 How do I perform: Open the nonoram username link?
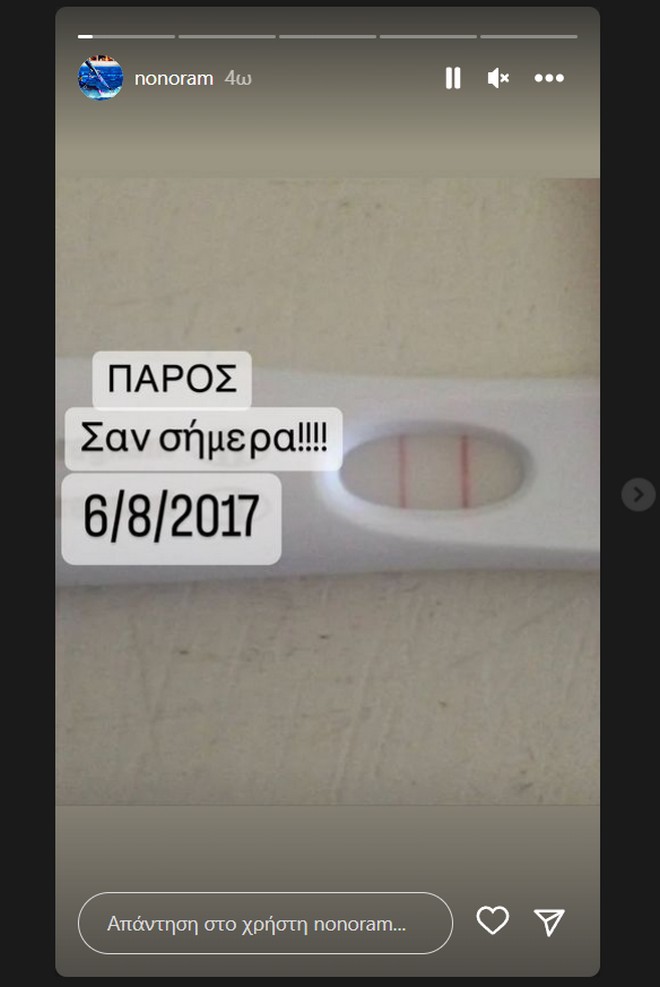click(173, 78)
